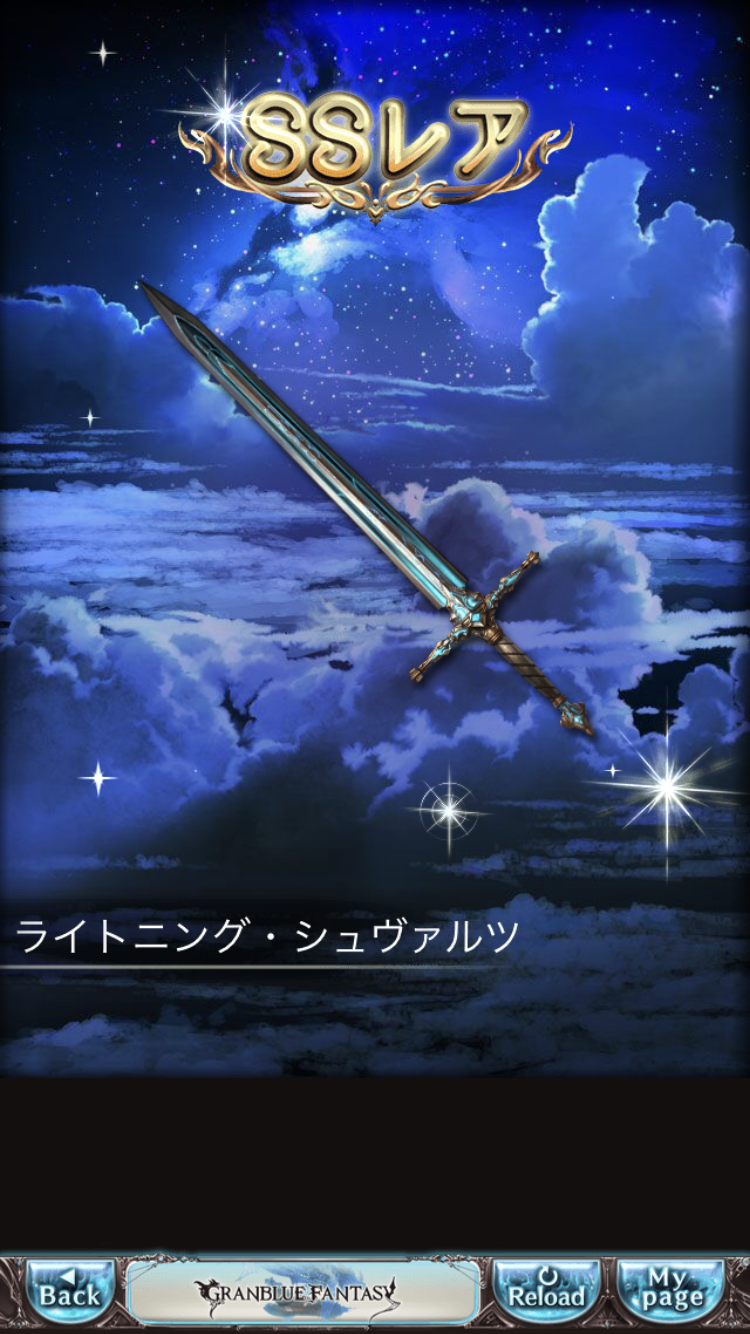
Task: Reload the game page
Action: tap(546, 1292)
